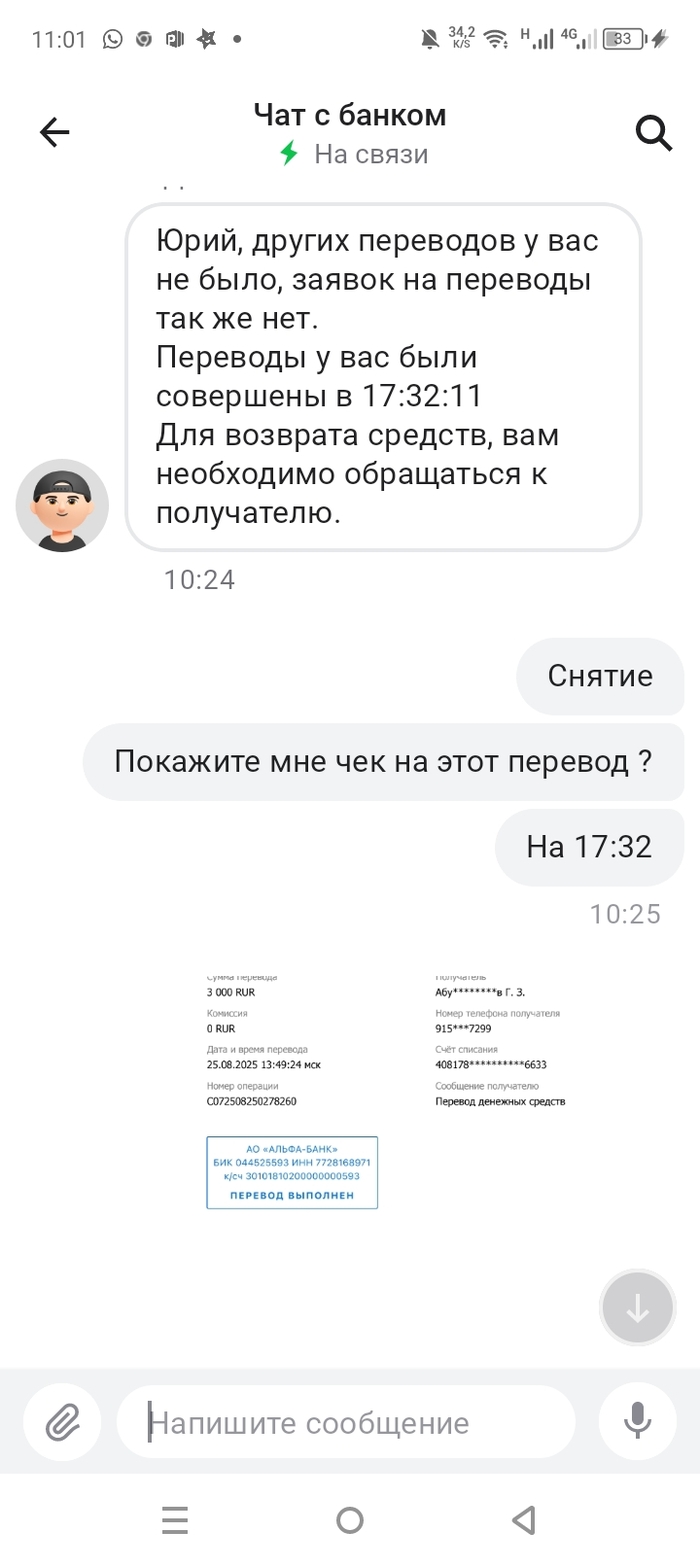The height and width of the screenshot is (1567, 700).
Task: Attach a file with the paperclip icon
Action: tap(62, 1421)
